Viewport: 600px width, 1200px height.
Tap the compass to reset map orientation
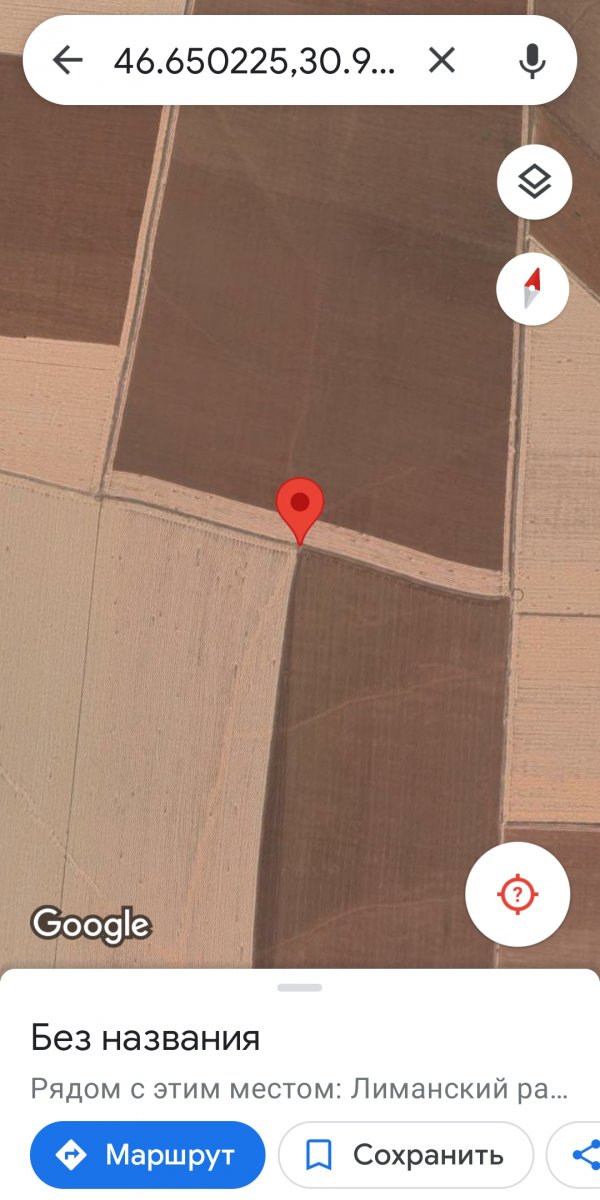pyautogui.click(x=533, y=288)
